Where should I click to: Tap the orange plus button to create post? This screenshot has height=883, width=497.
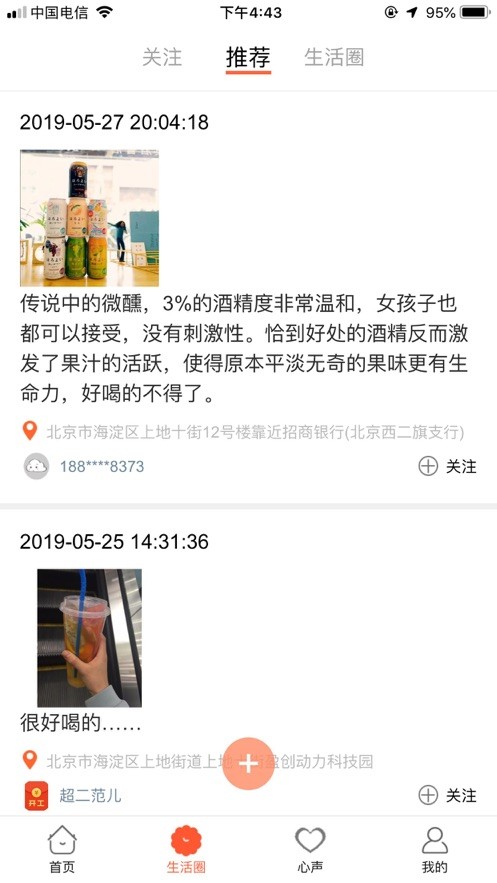click(248, 764)
